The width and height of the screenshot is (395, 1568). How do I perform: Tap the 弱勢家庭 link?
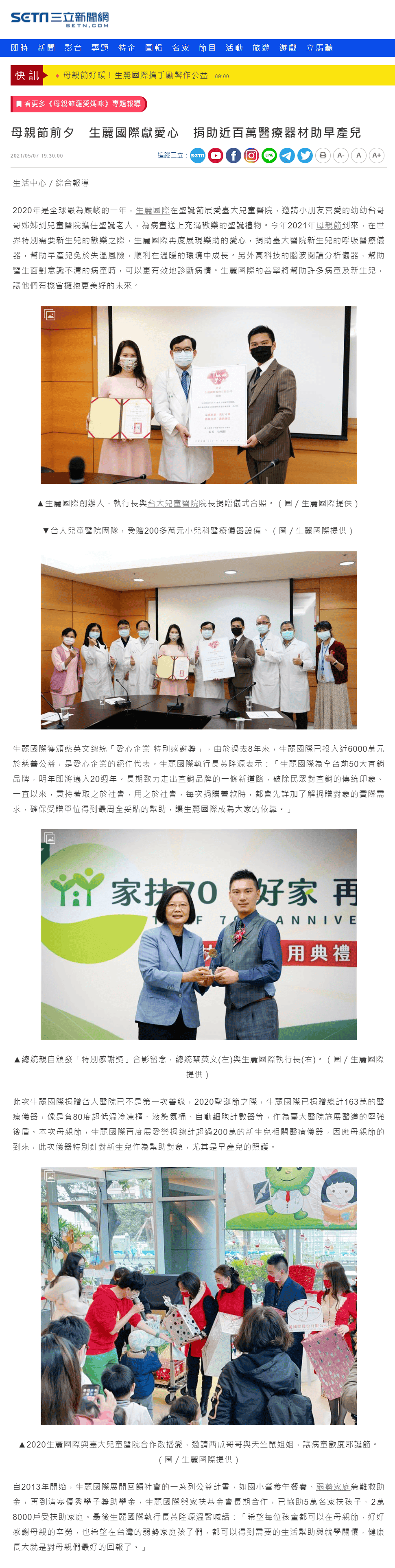coord(333,1487)
